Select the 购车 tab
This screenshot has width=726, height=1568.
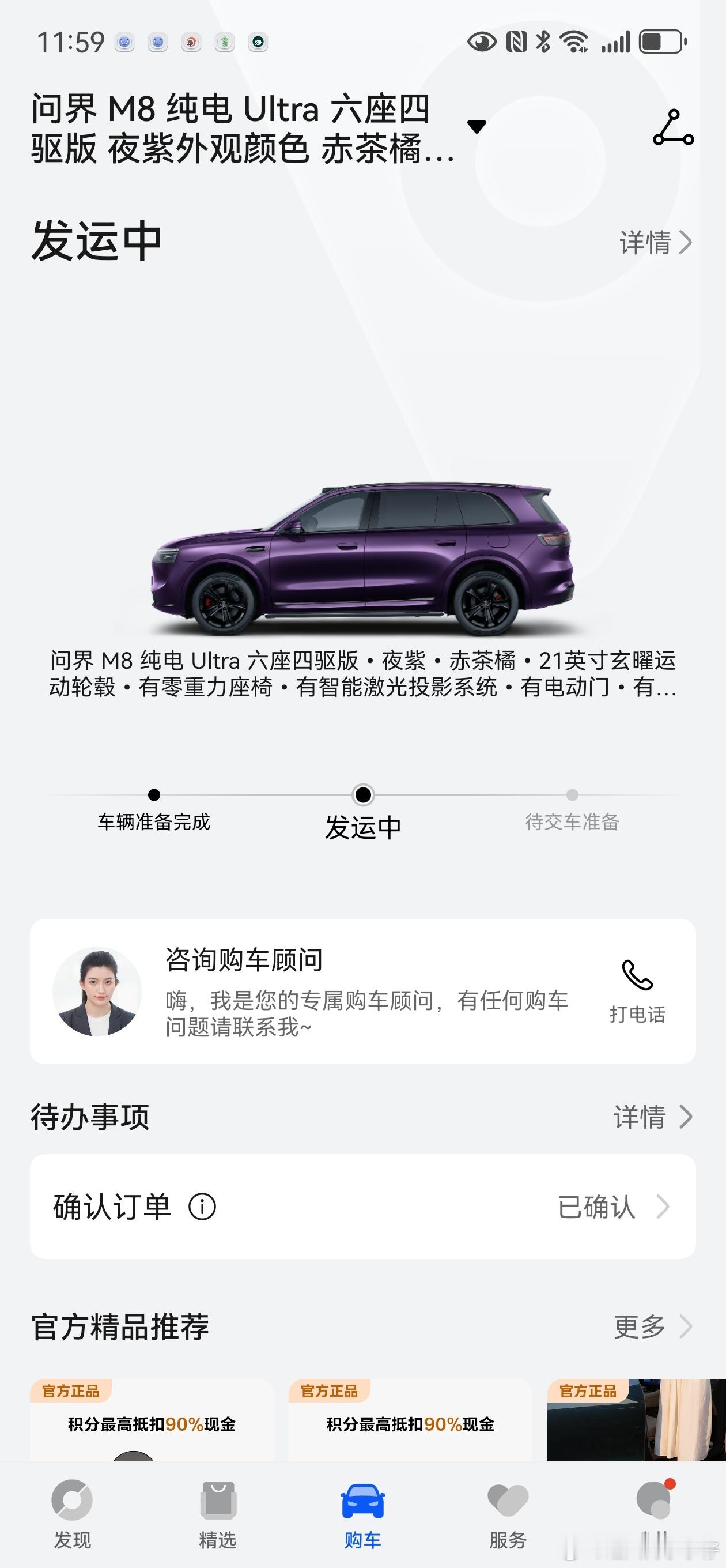click(362, 1514)
